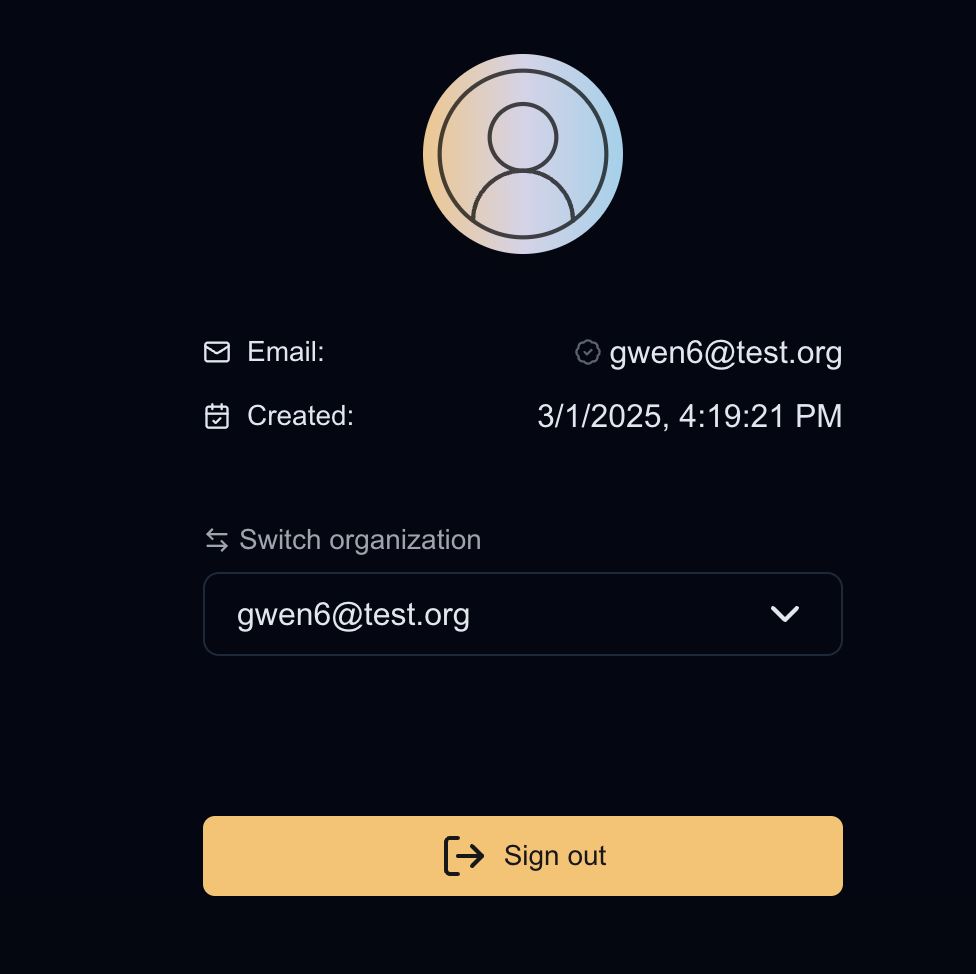
Task: Tap the Sign out button
Action: pos(522,856)
